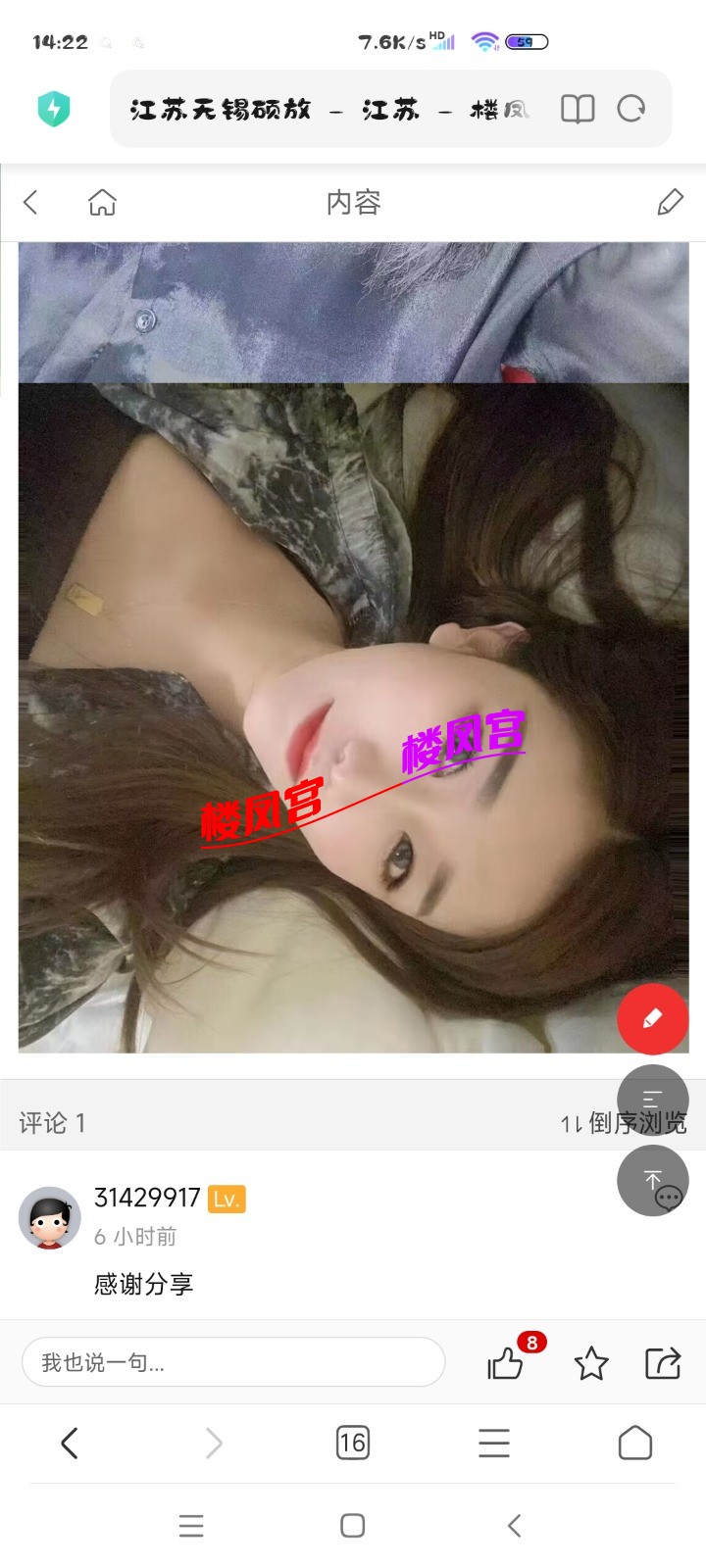Tap the browser shield security icon
706x1568 pixels.
click(54, 108)
